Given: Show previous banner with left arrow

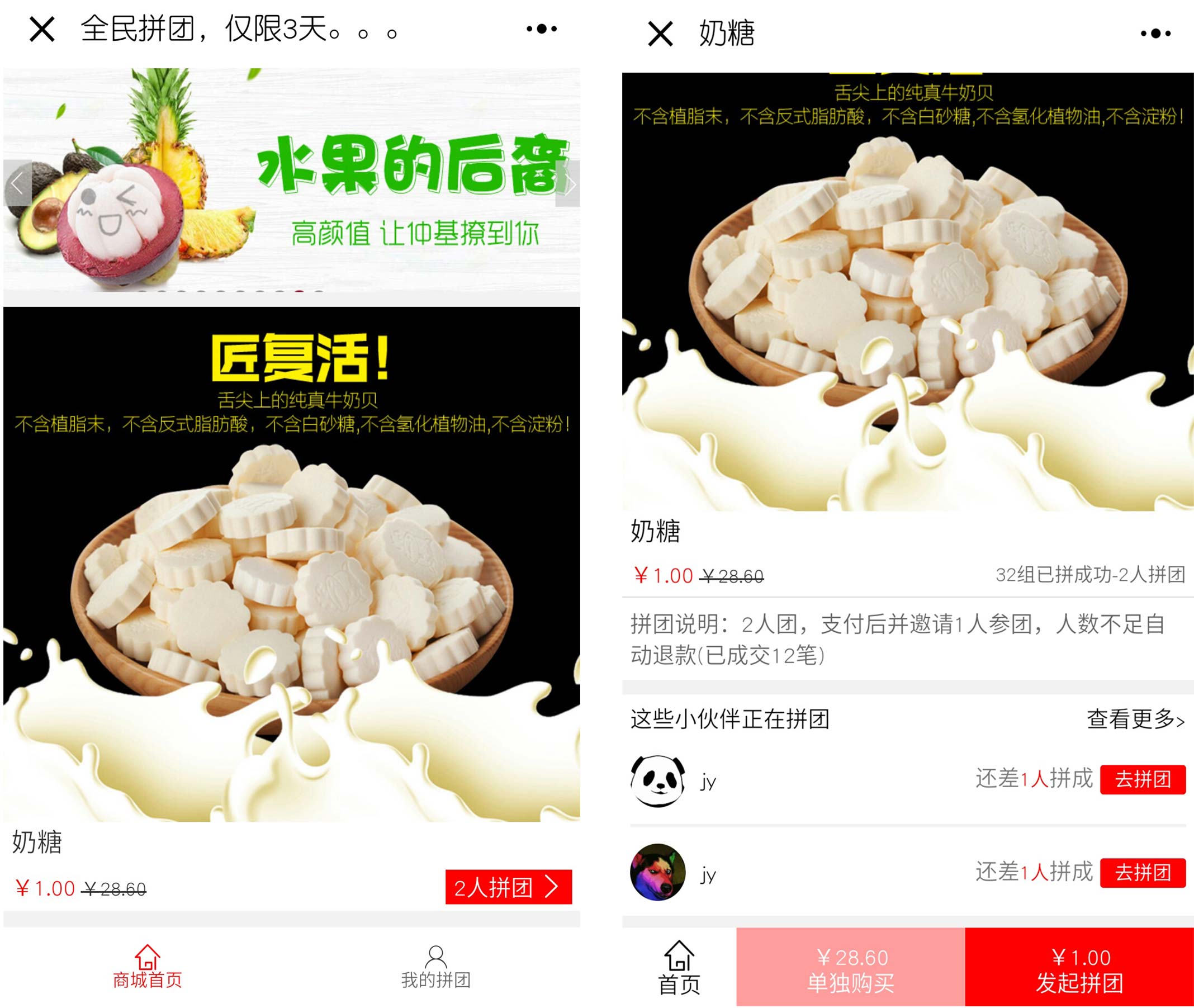Looking at the screenshot, I should (x=17, y=183).
